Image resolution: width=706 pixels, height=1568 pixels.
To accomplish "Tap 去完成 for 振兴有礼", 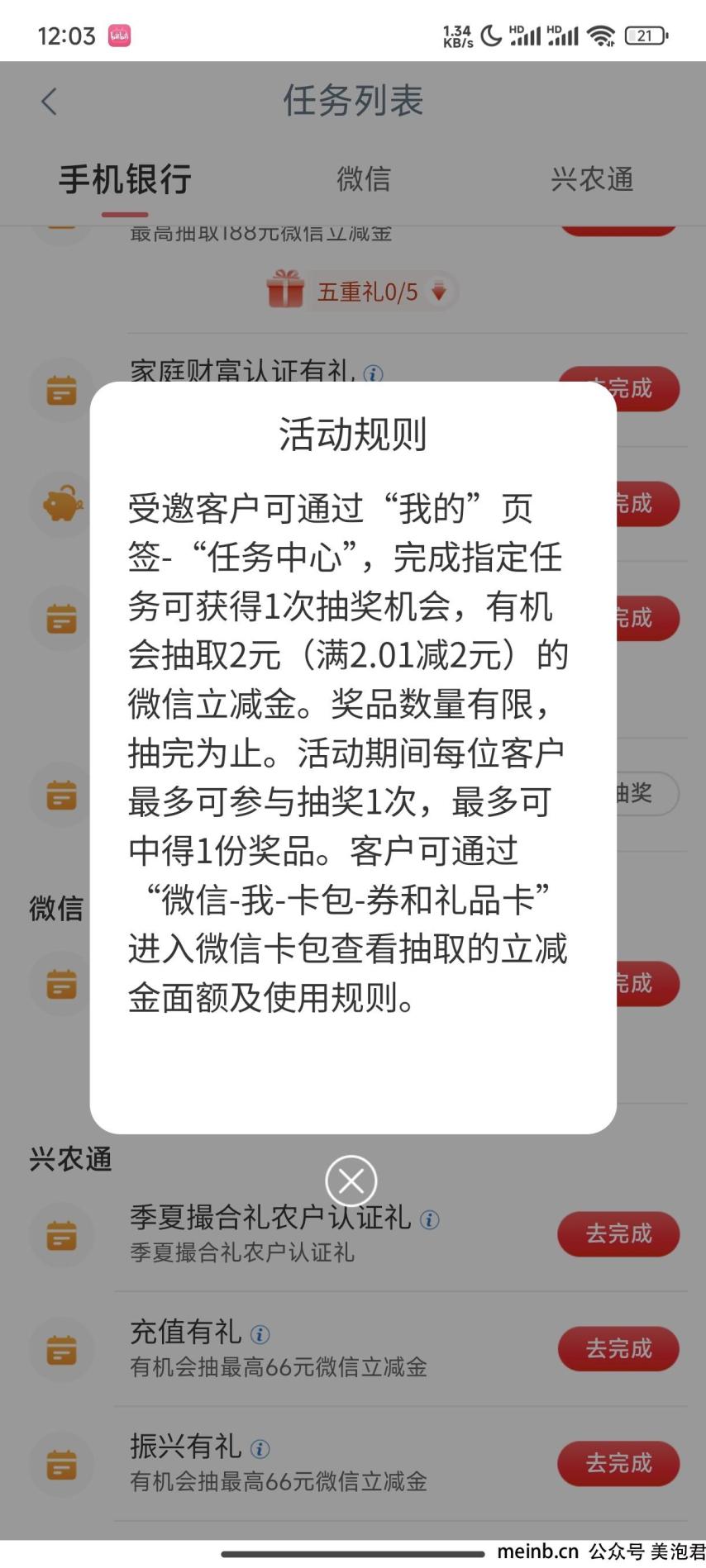I will [618, 1464].
